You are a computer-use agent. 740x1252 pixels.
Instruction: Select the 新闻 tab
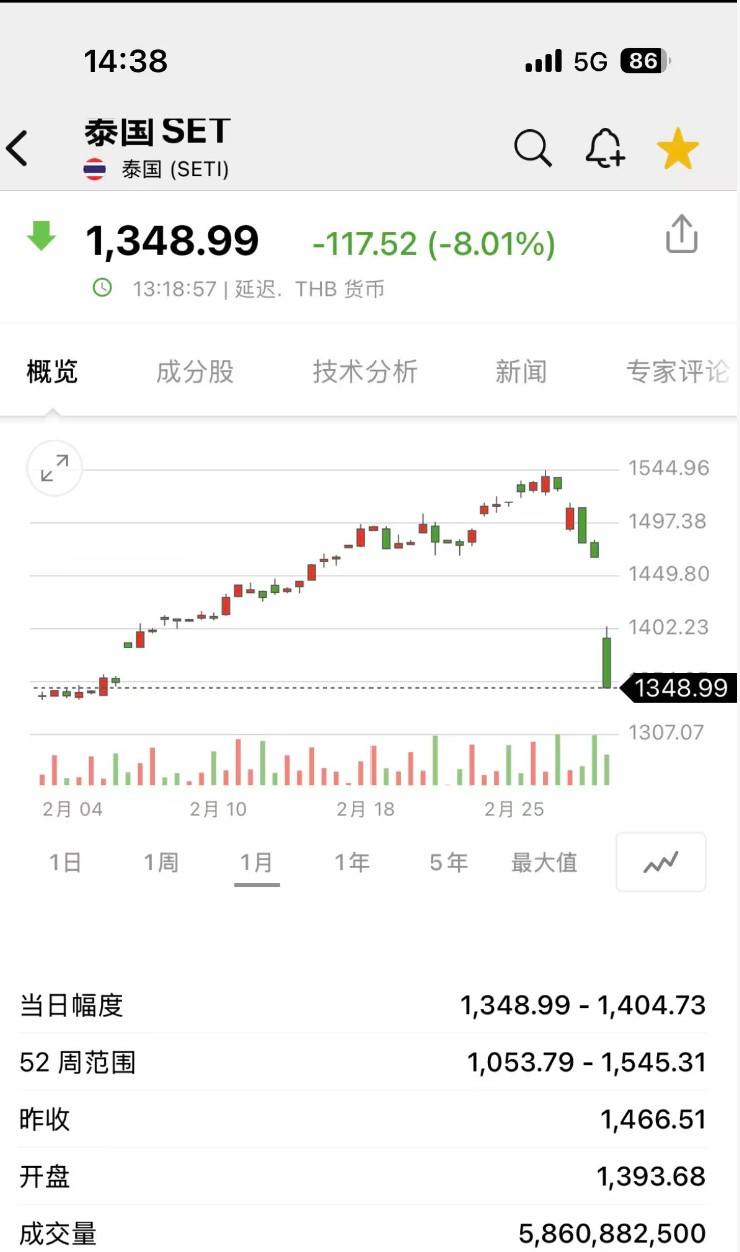[521, 372]
